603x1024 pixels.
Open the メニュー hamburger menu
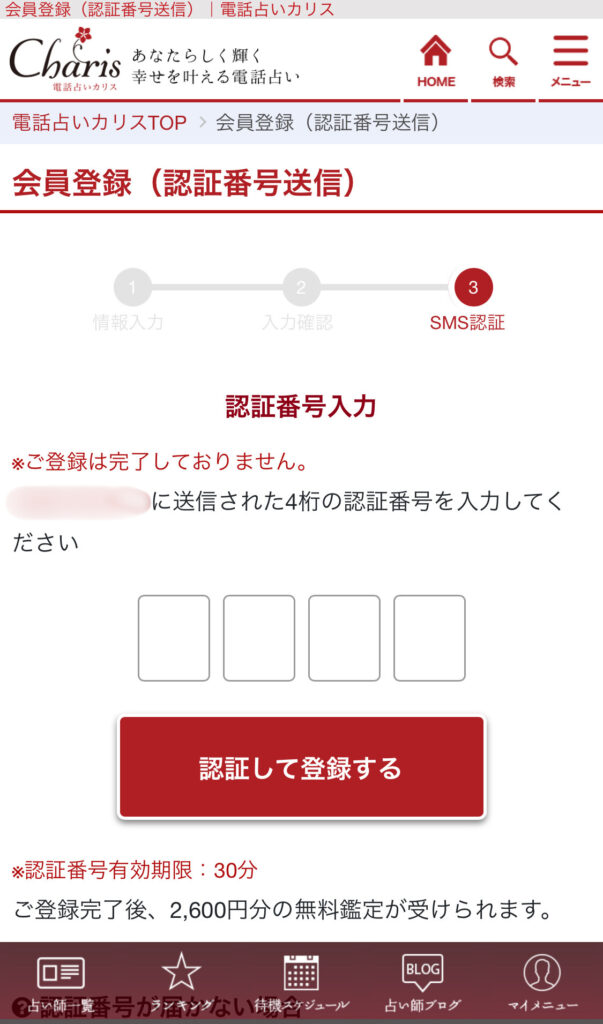point(570,62)
